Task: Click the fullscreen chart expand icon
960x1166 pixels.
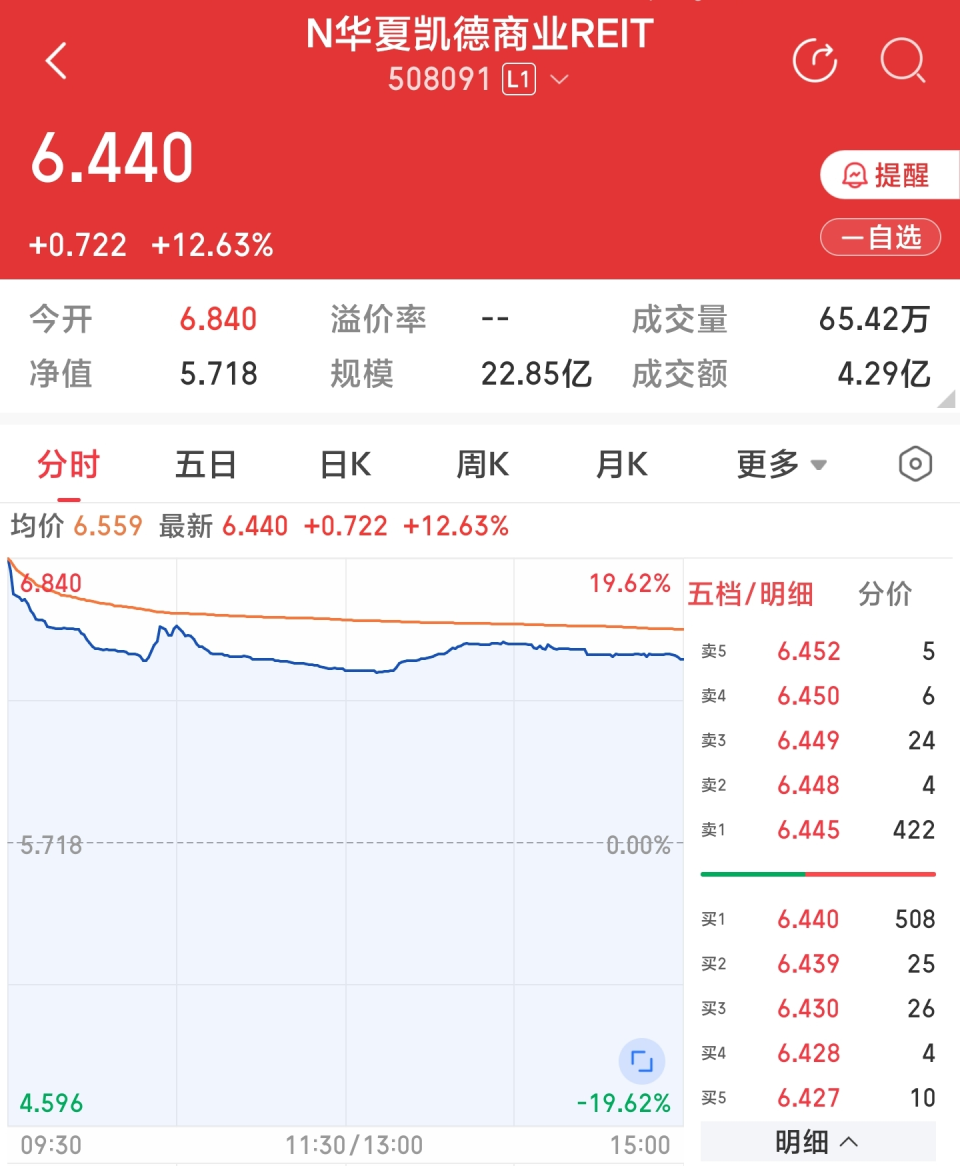Action: tap(641, 1061)
